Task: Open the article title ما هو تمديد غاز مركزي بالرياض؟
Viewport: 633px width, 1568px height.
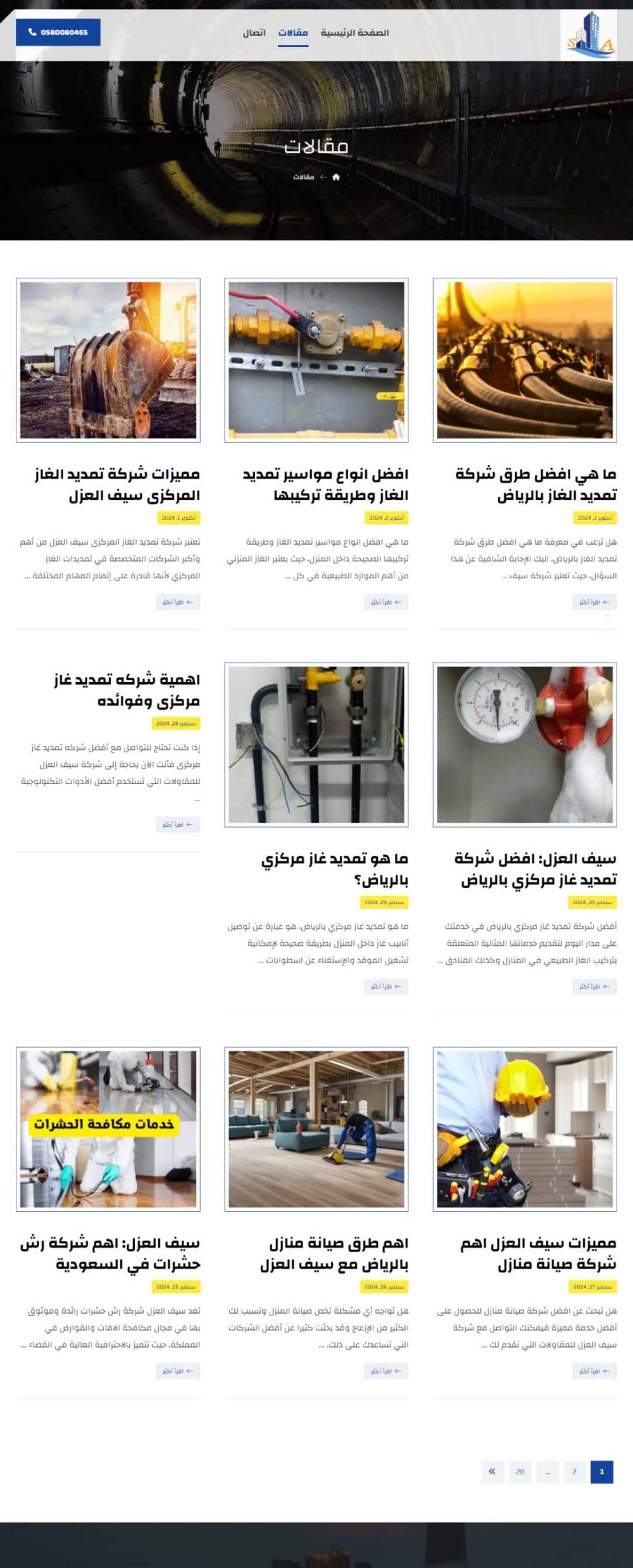Action: click(335, 869)
